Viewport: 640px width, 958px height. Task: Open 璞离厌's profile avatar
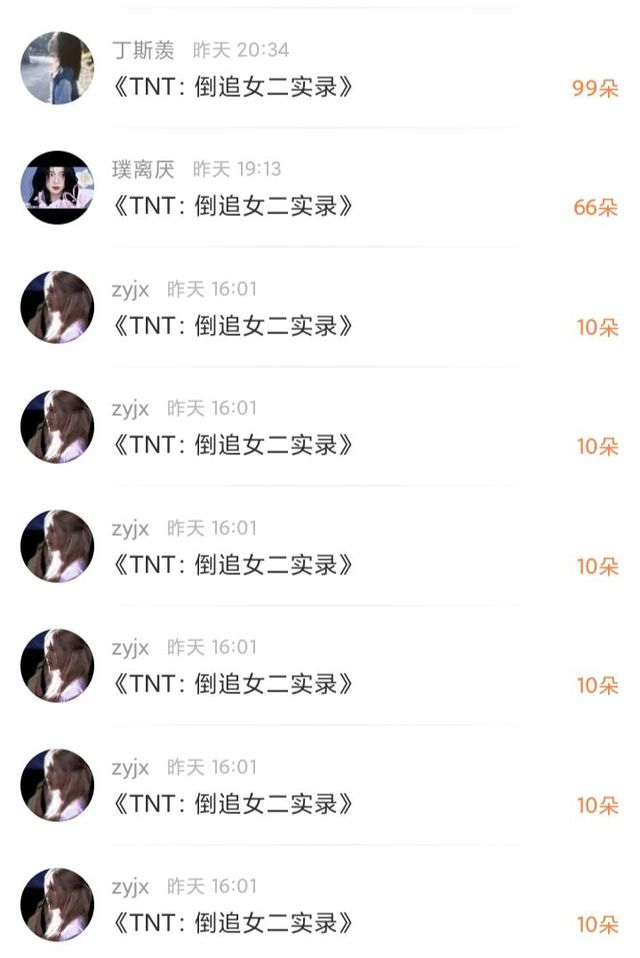(57, 187)
